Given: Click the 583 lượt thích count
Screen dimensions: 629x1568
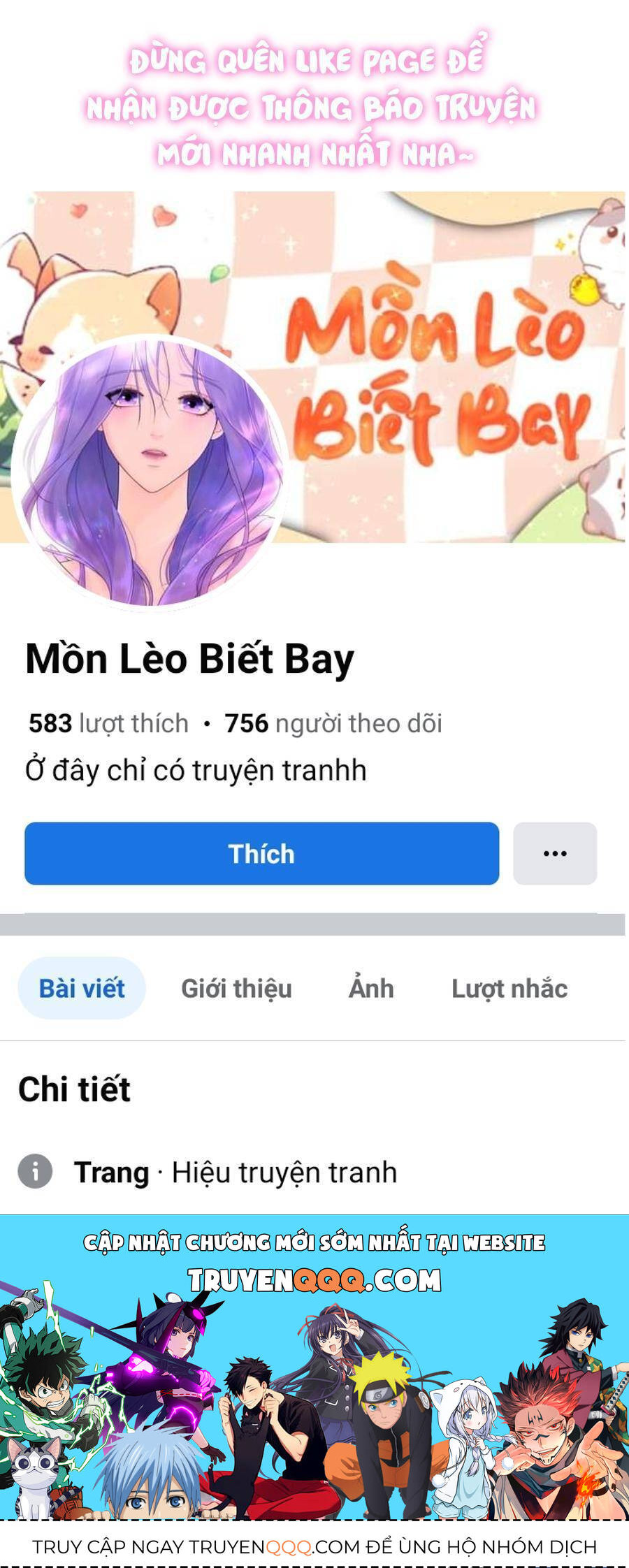Looking at the screenshot, I should [x=108, y=723].
